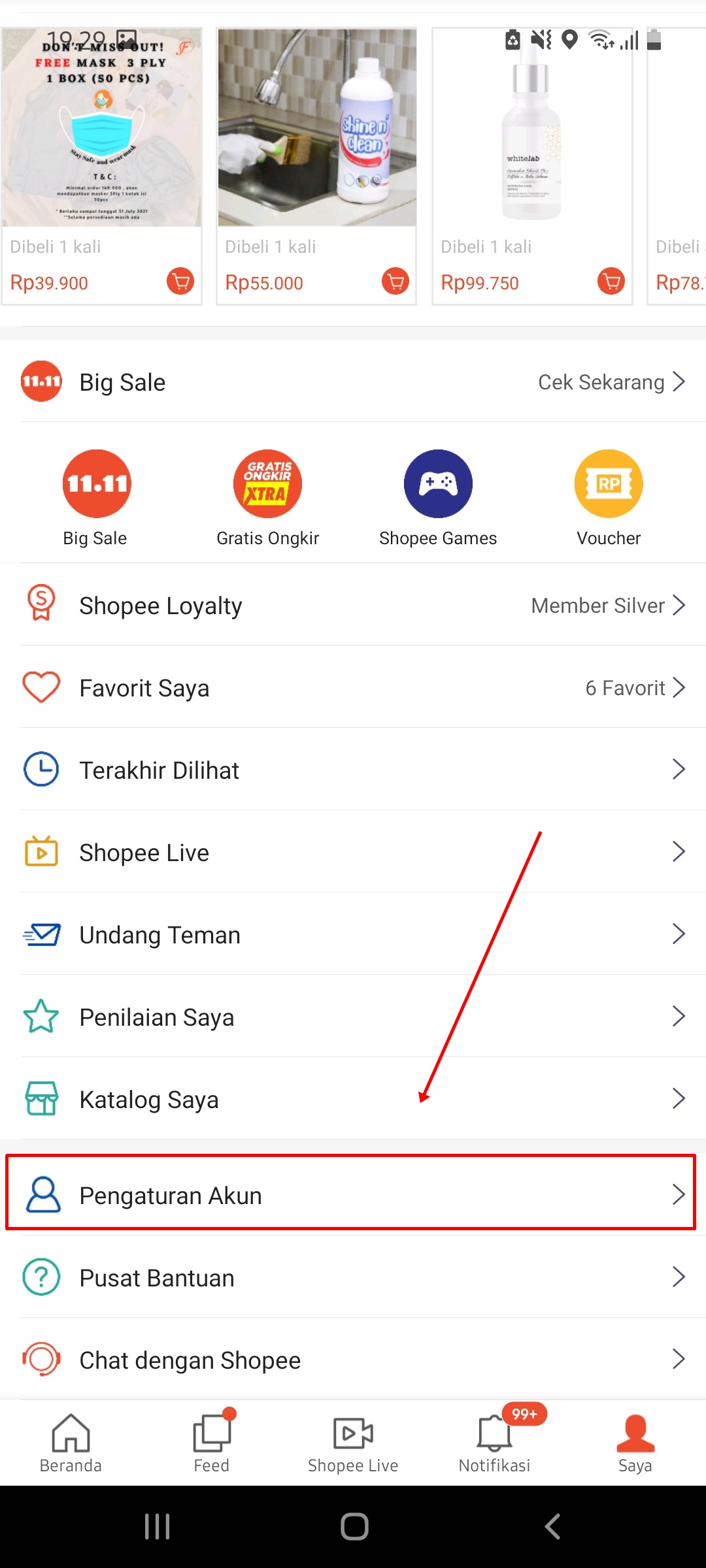
Task: Launch Shopee Games
Action: pos(438,498)
